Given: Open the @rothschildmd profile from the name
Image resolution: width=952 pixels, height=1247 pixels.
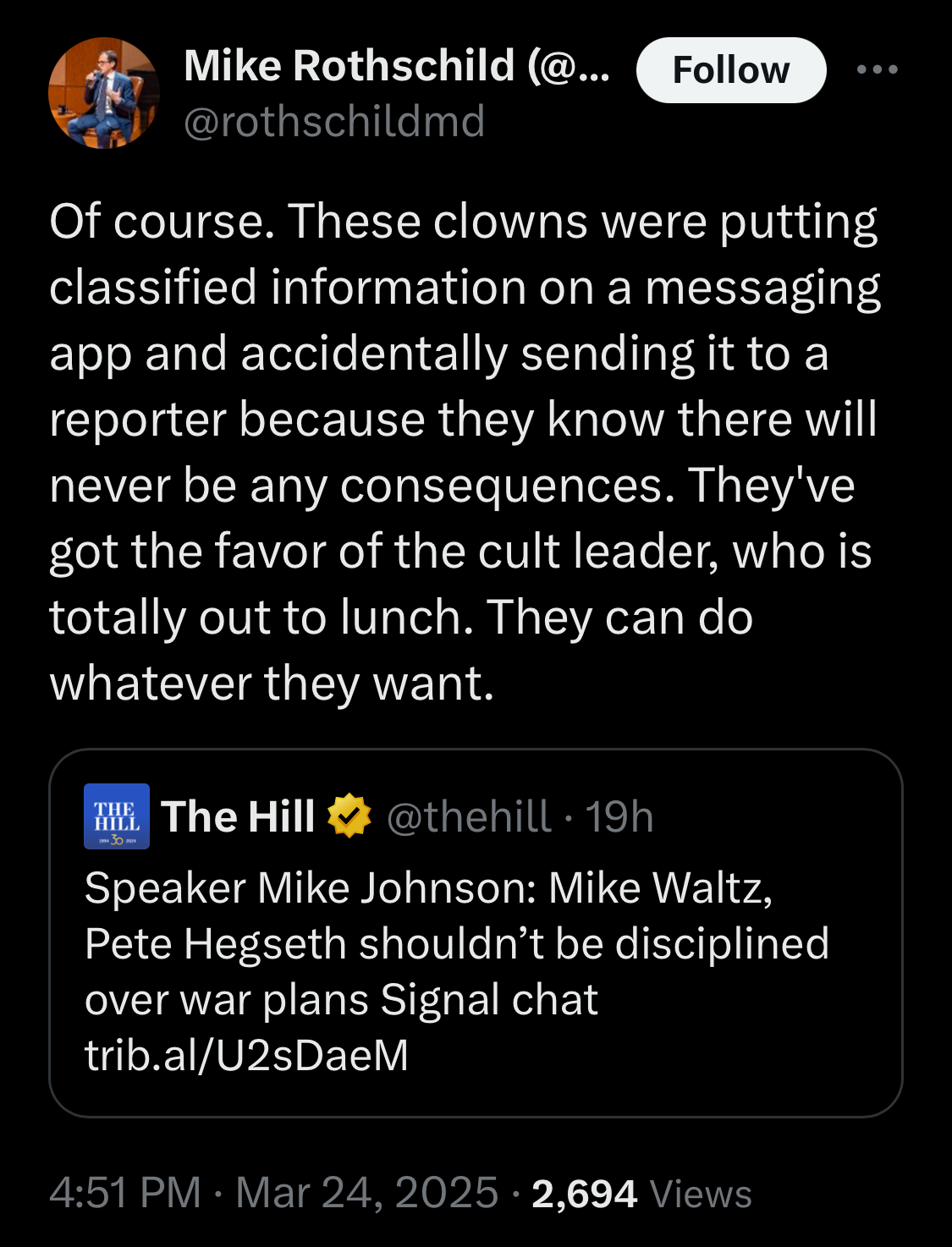Looking at the screenshot, I should [x=395, y=66].
